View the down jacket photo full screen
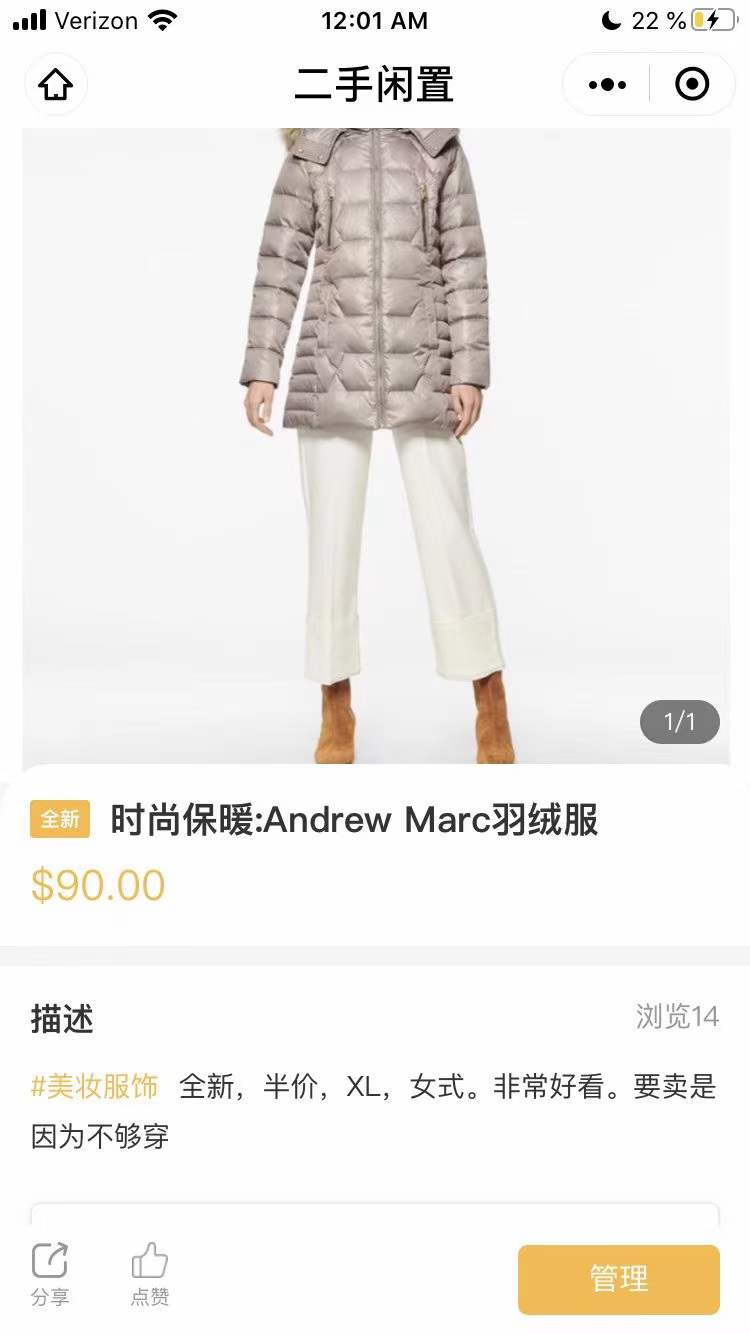 click(375, 445)
